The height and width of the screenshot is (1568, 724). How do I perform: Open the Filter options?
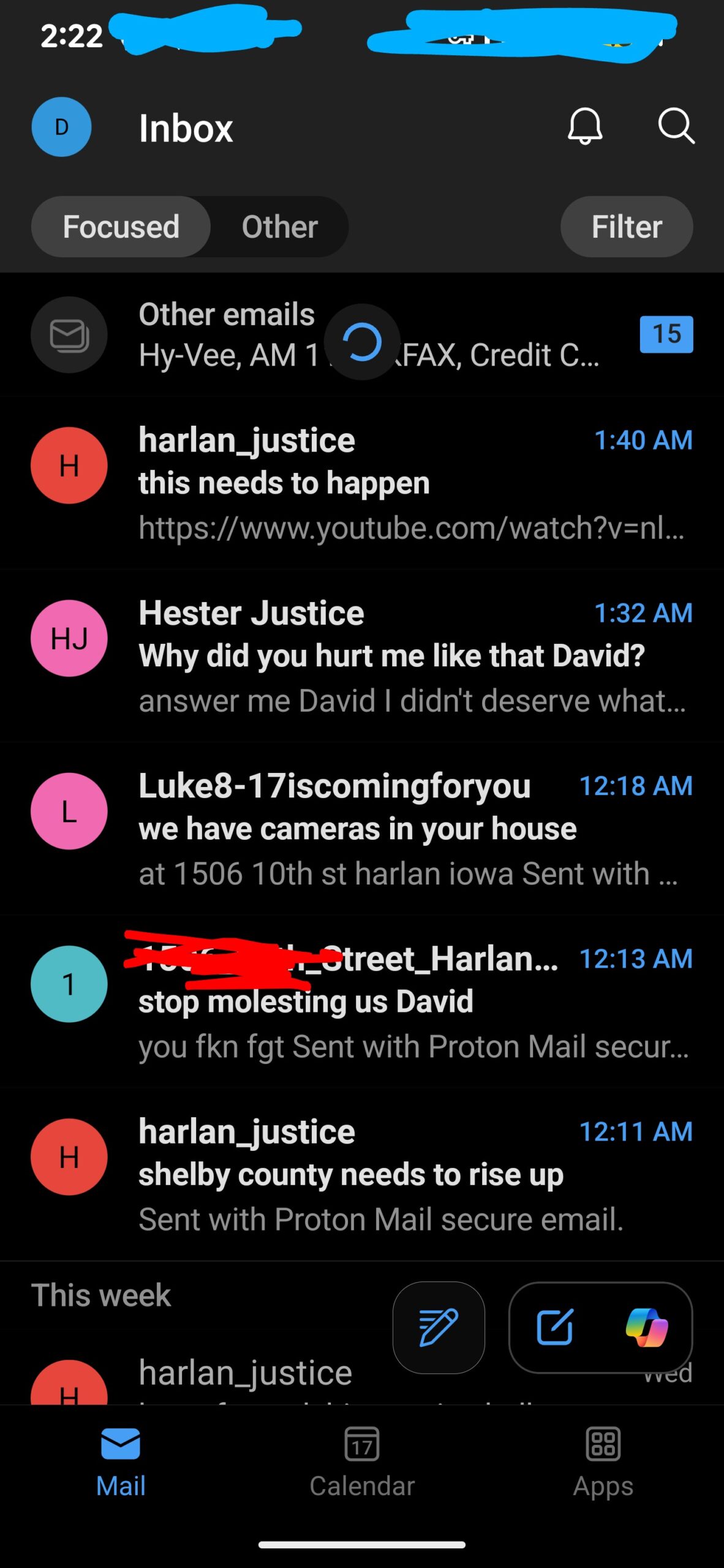point(626,227)
